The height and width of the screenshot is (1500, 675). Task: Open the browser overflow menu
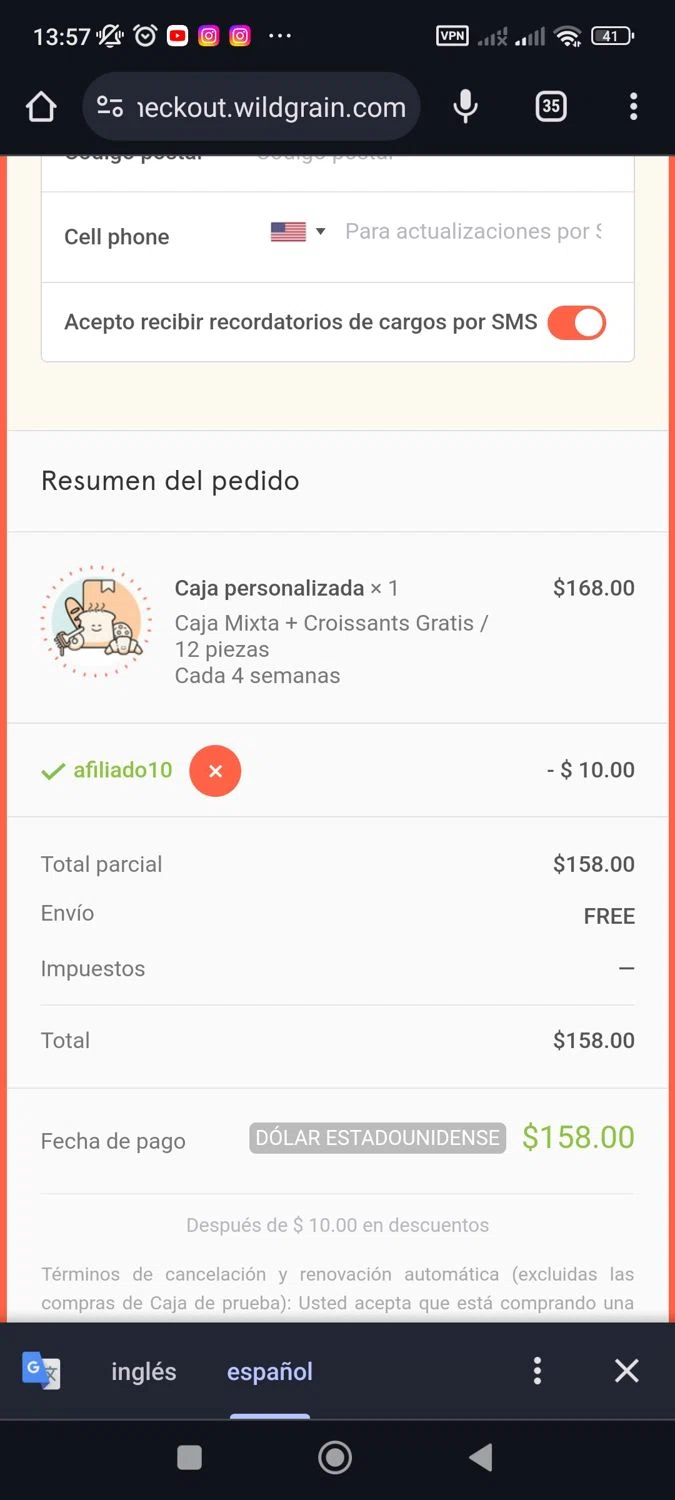(633, 107)
